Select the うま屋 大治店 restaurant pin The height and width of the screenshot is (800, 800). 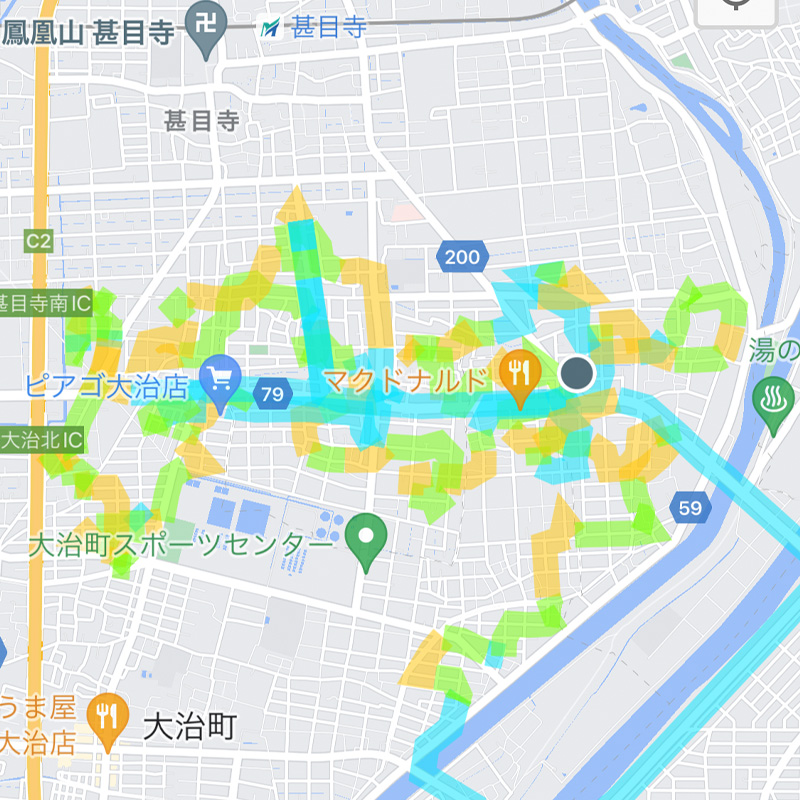(x=107, y=714)
